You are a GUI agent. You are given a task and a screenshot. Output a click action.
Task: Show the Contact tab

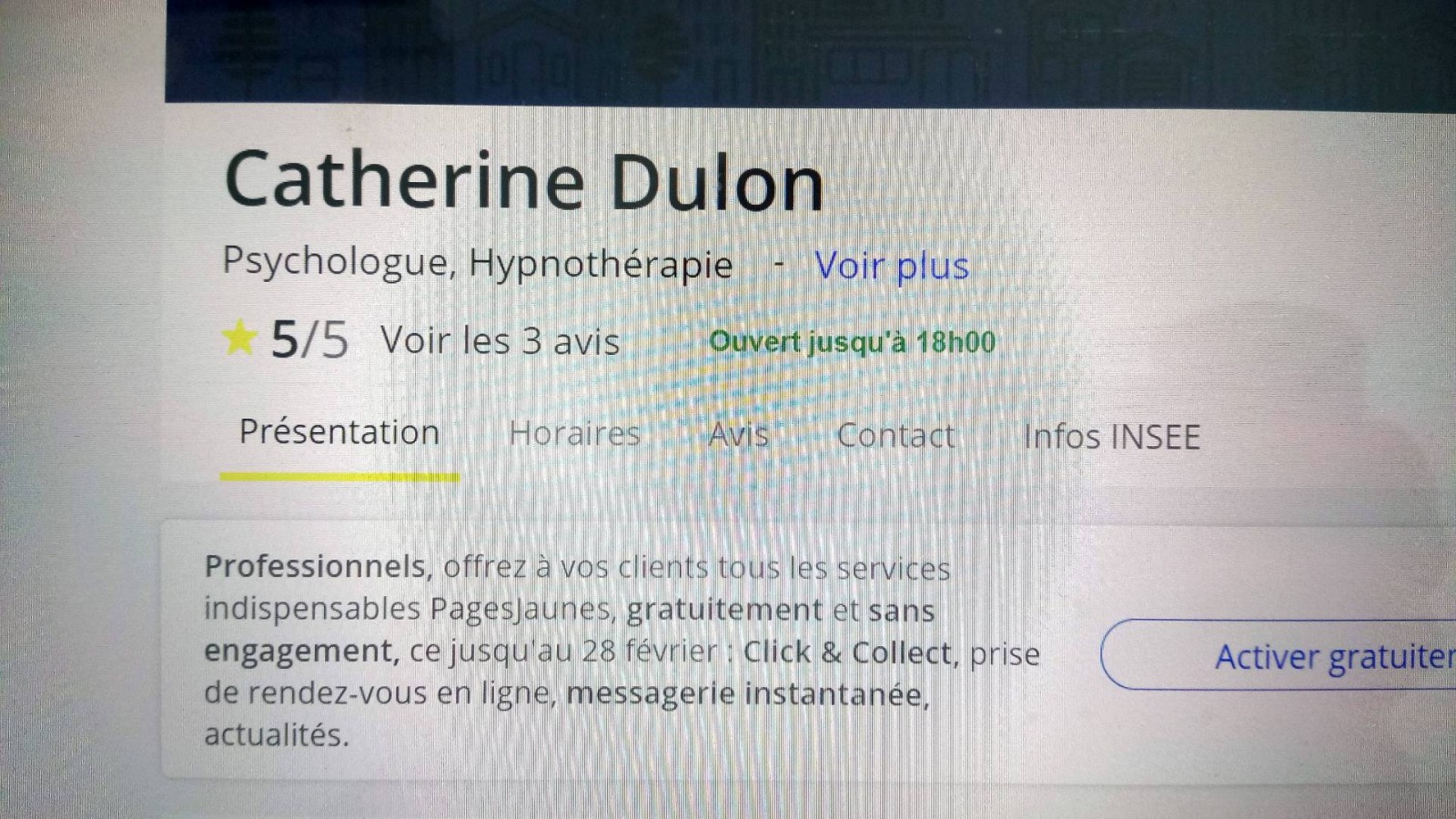[x=895, y=436]
